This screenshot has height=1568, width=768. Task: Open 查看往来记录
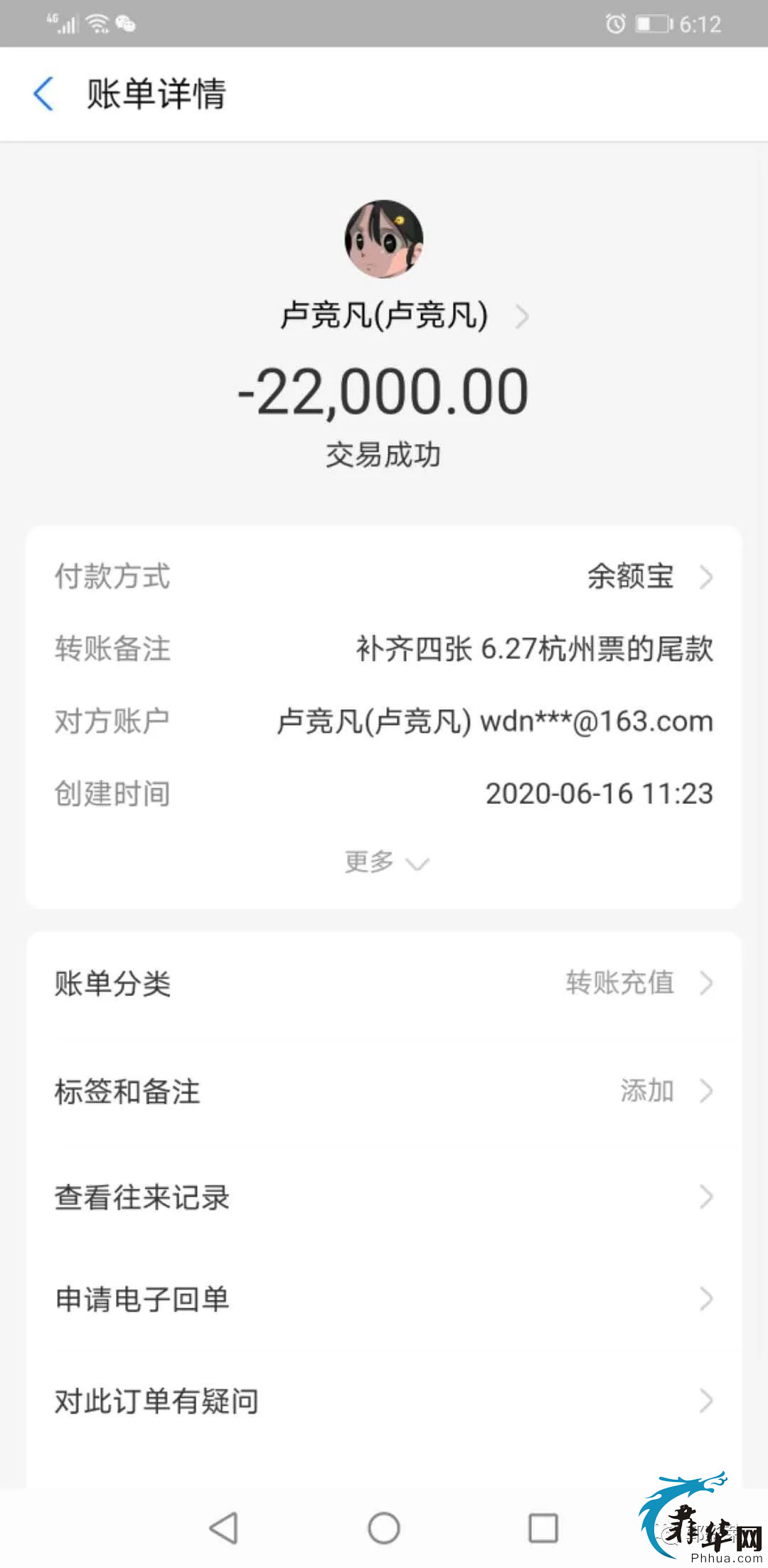click(384, 1197)
